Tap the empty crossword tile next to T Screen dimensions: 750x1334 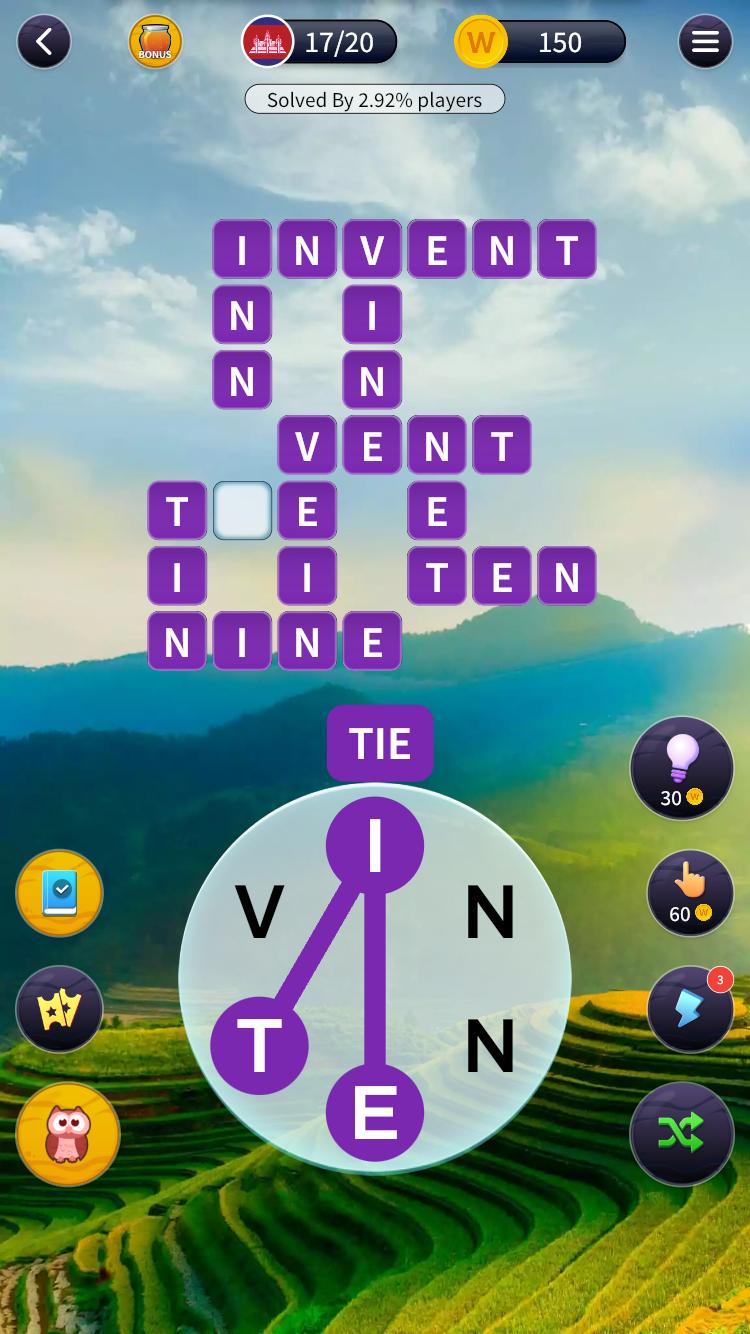click(242, 511)
